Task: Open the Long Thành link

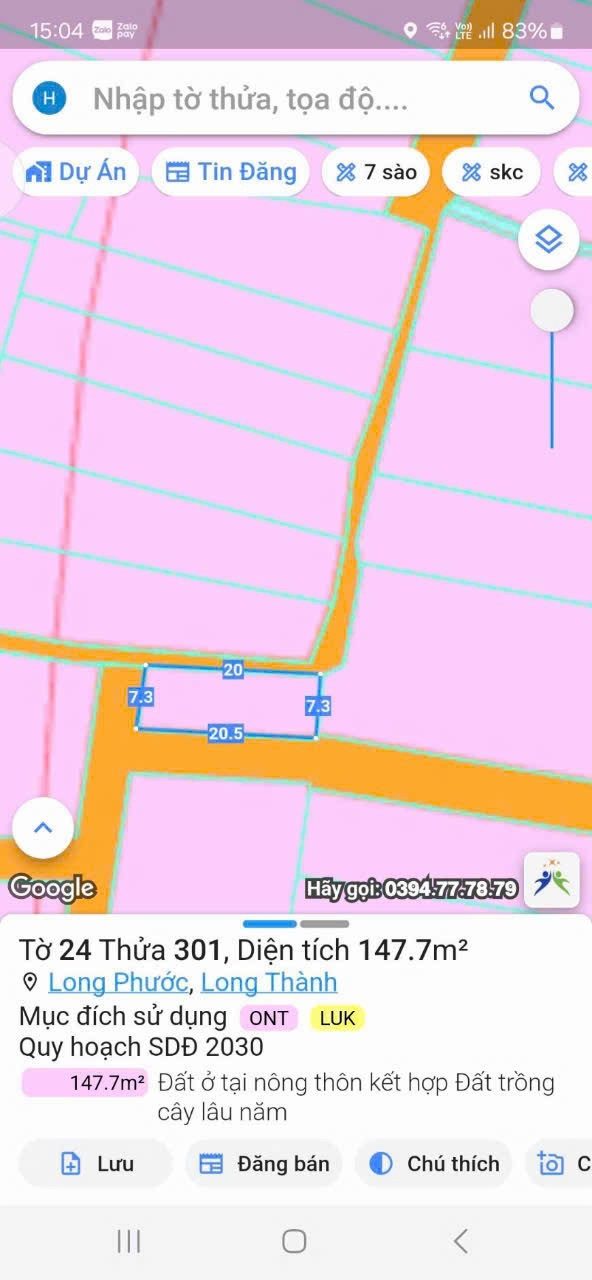Action: tap(269, 982)
